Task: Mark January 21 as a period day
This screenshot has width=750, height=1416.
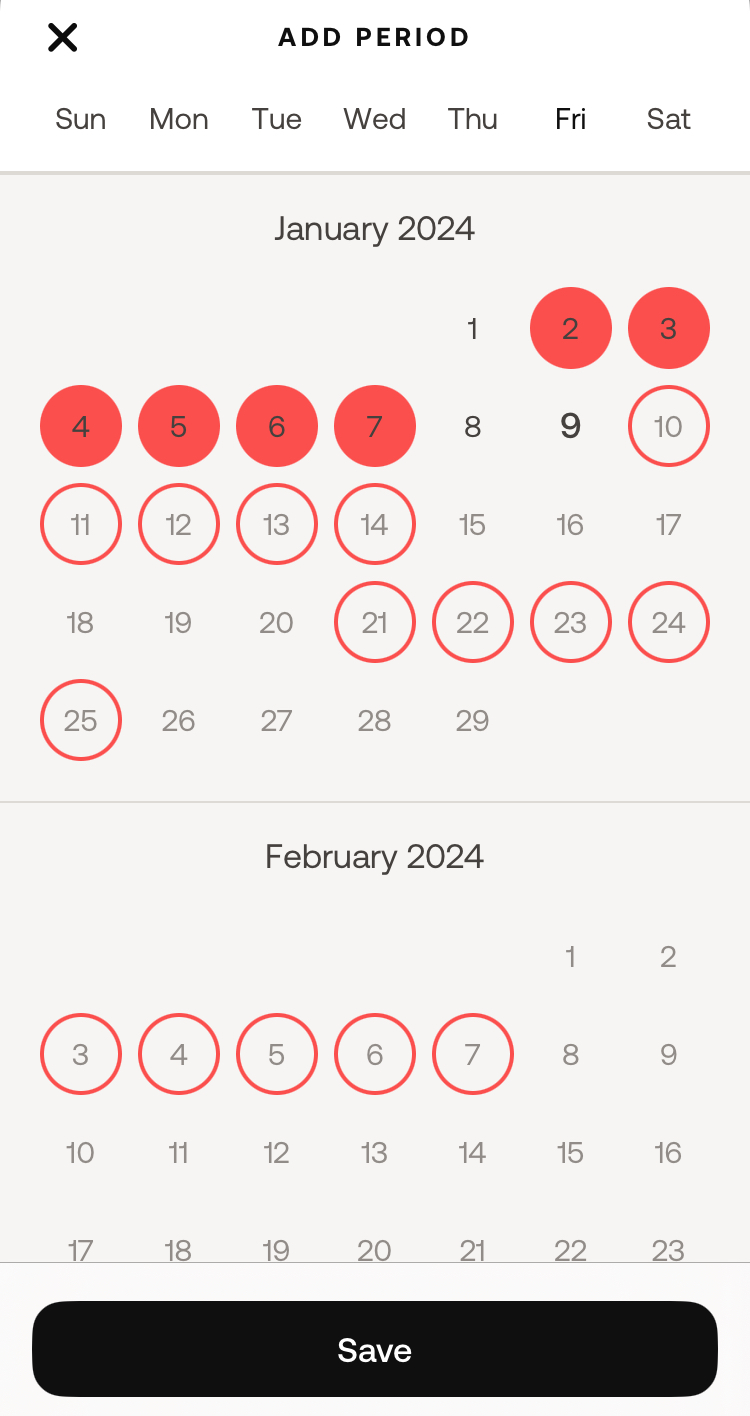Action: coord(374,622)
